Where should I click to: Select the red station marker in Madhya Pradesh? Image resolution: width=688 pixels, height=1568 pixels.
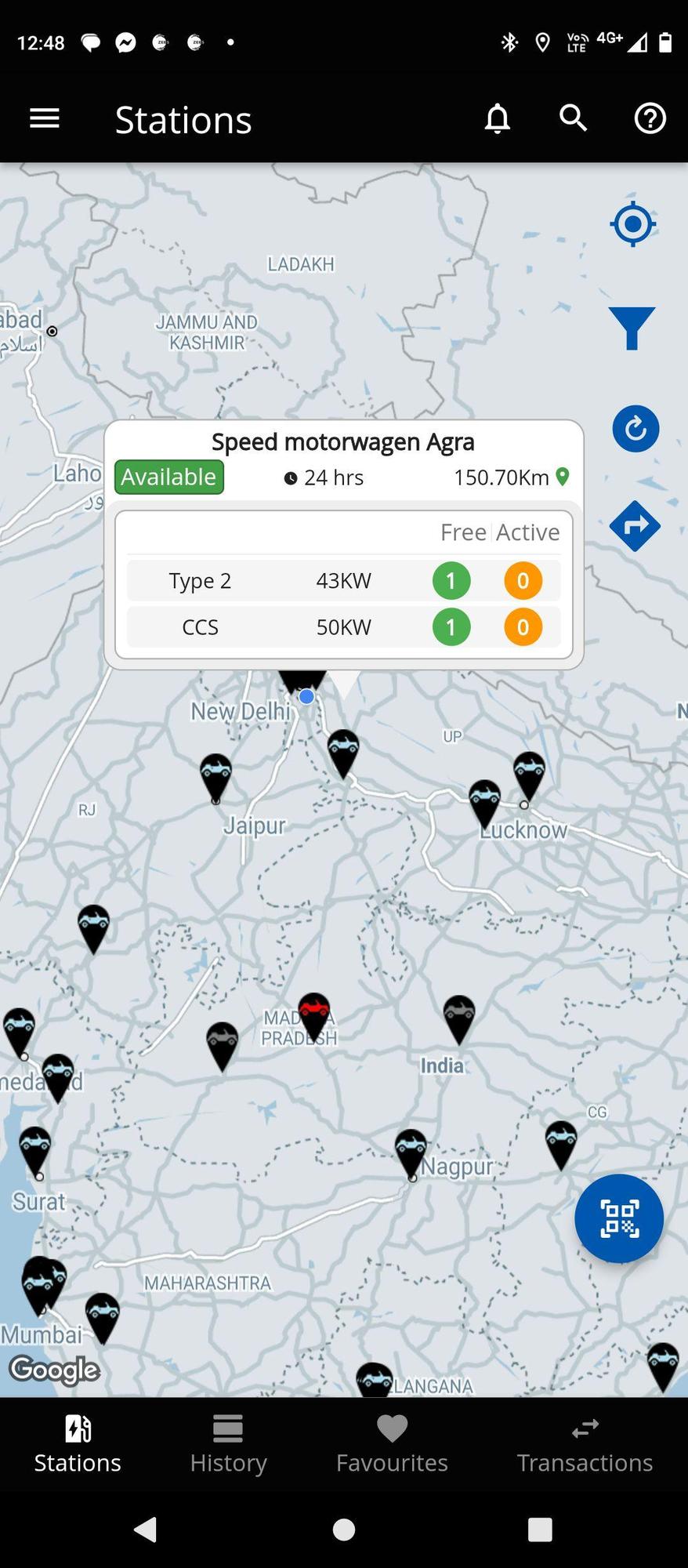(314, 1013)
